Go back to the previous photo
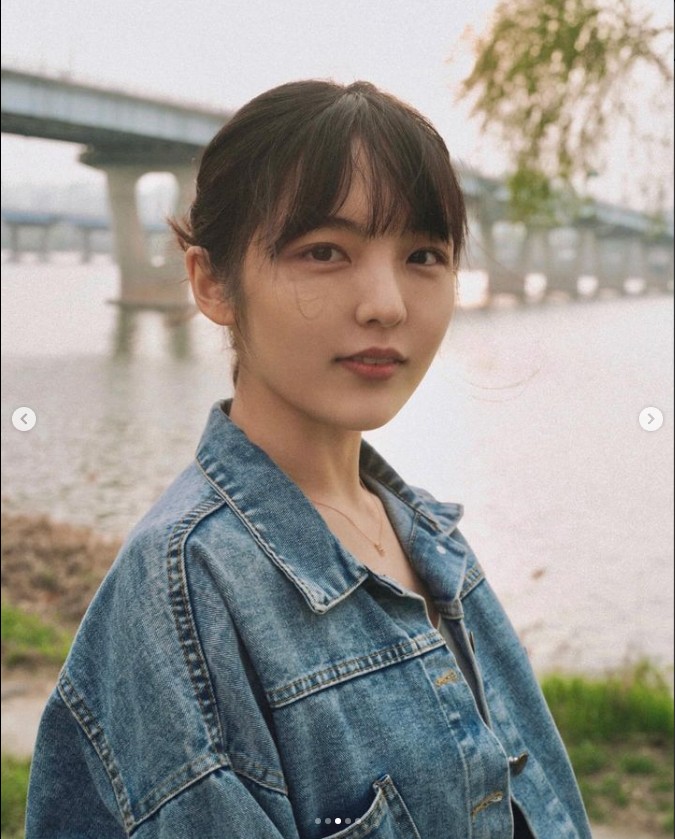This screenshot has height=839, width=675. pos(24,419)
